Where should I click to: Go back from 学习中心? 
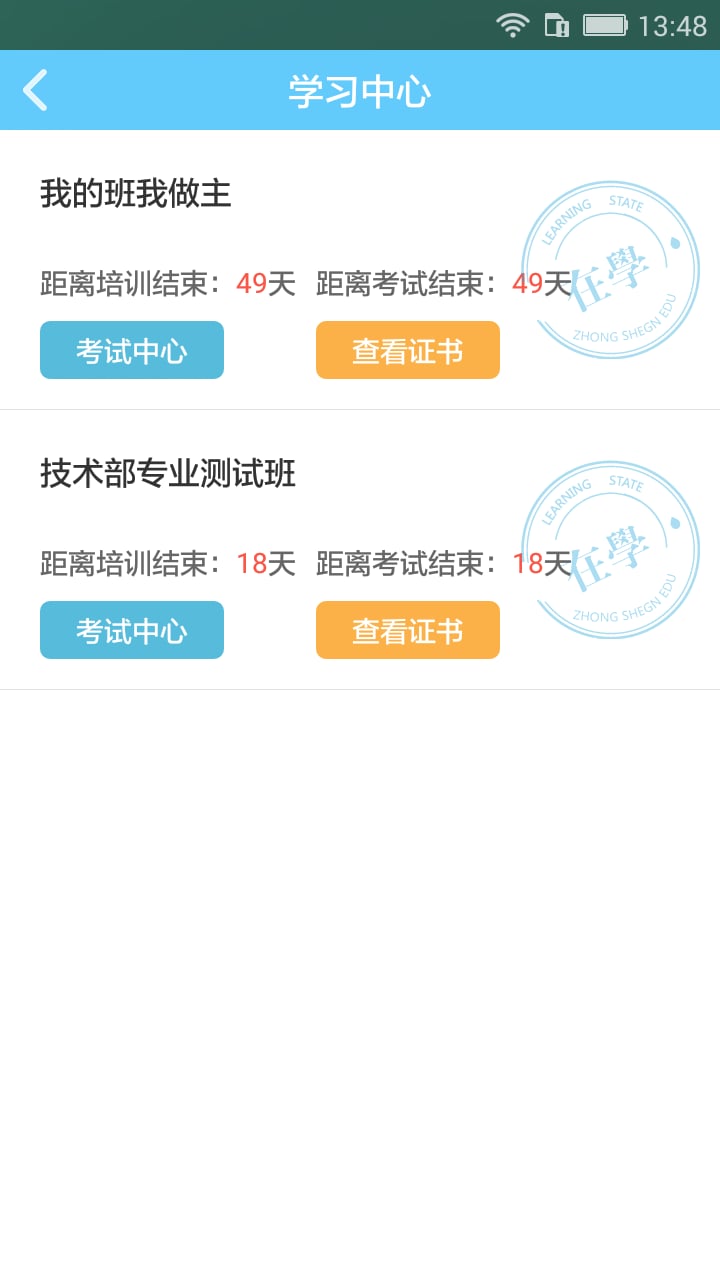[35, 90]
